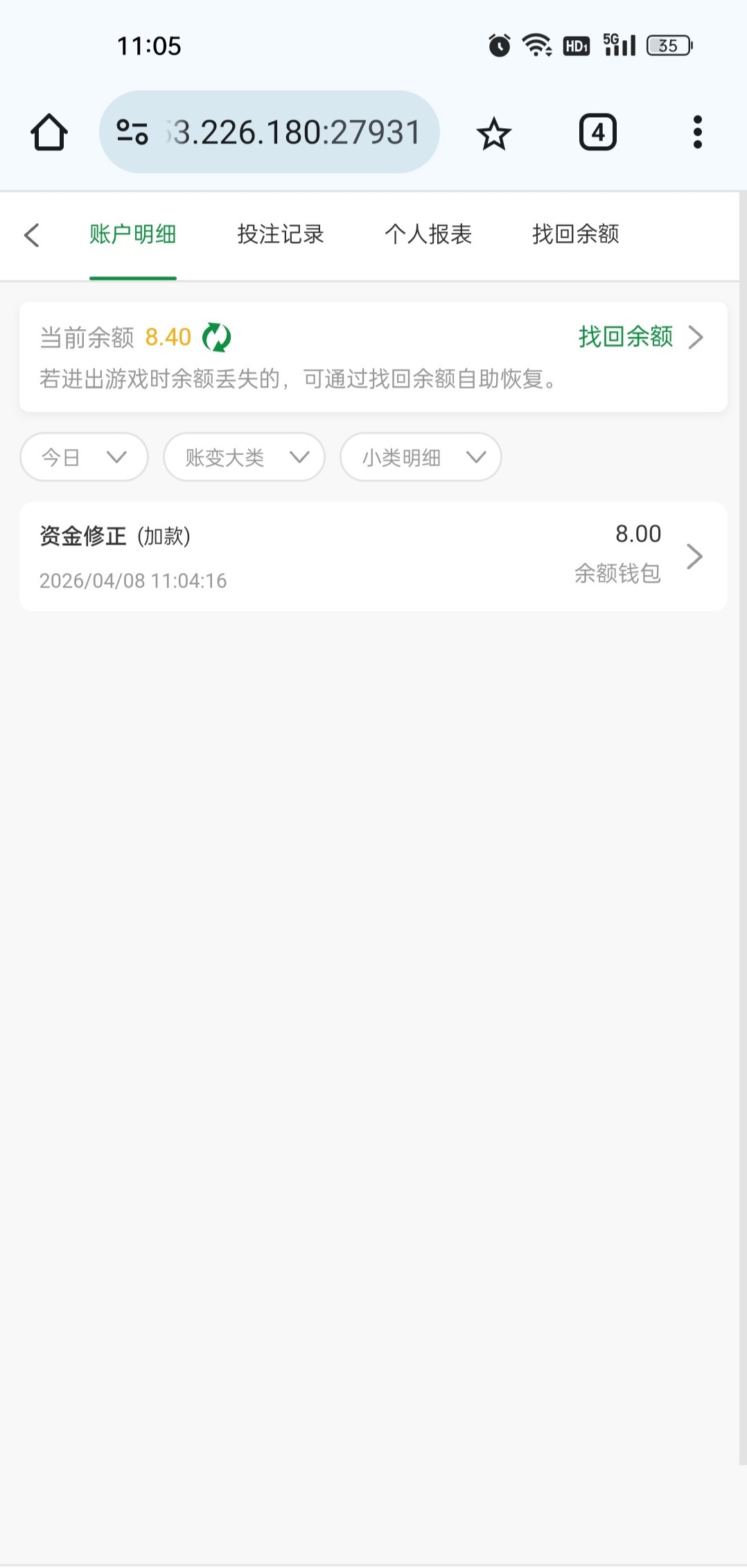Open the 找回余额 tab
The image size is (747, 1568).
point(575,235)
